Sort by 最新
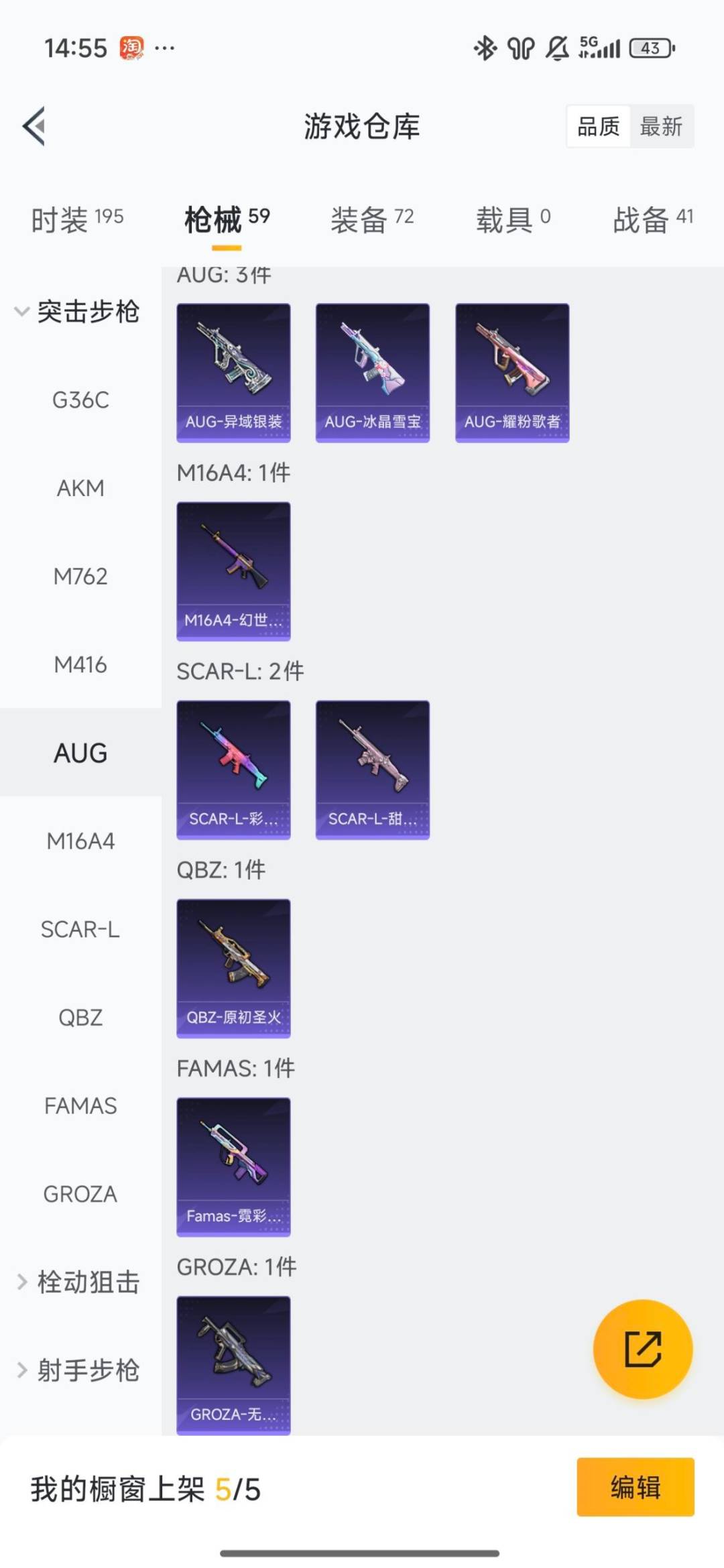The image size is (724, 1568). [661, 126]
